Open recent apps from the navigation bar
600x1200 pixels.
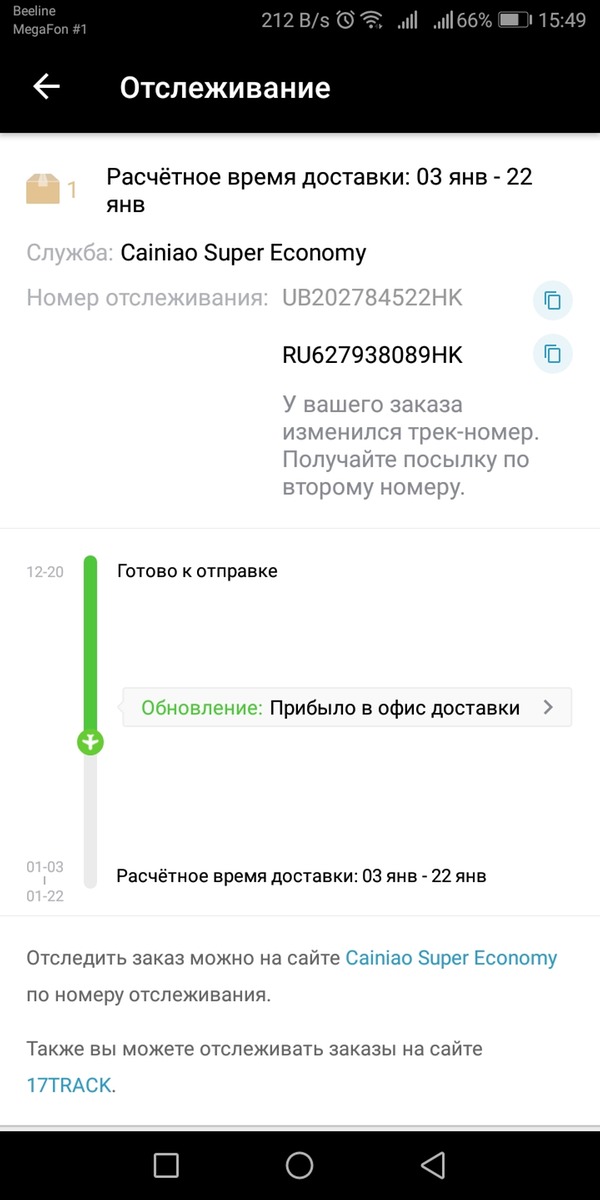click(166, 1165)
